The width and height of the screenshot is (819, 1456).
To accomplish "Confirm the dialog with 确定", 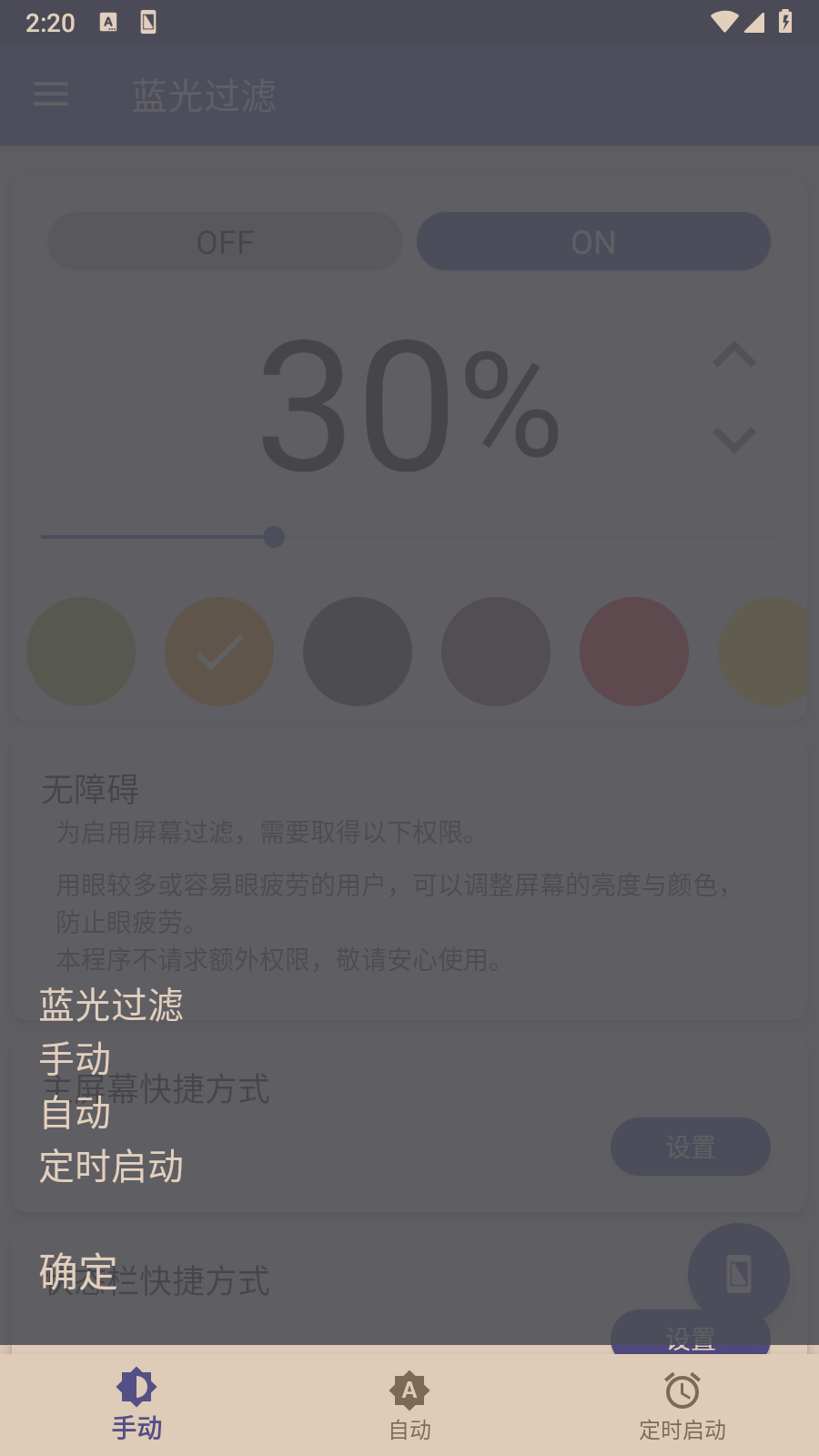I will tap(78, 1271).
